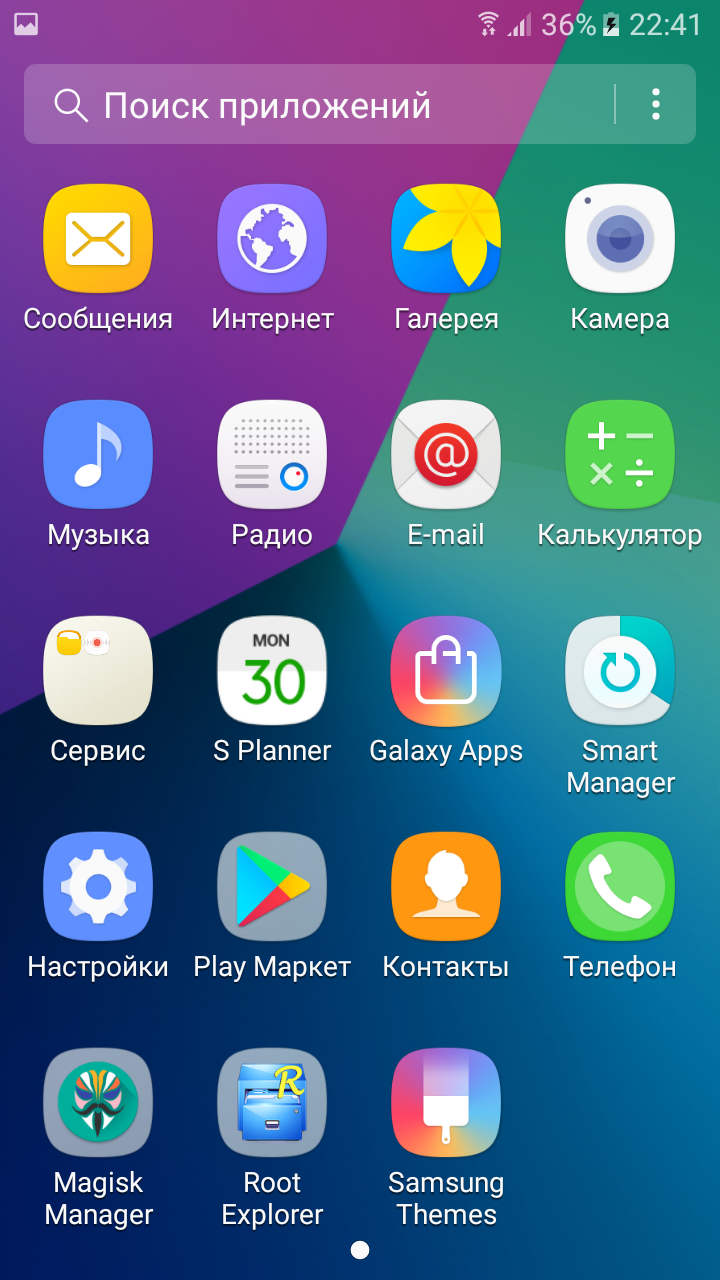Open the Сервис folder
The height and width of the screenshot is (1280, 720).
[98, 671]
